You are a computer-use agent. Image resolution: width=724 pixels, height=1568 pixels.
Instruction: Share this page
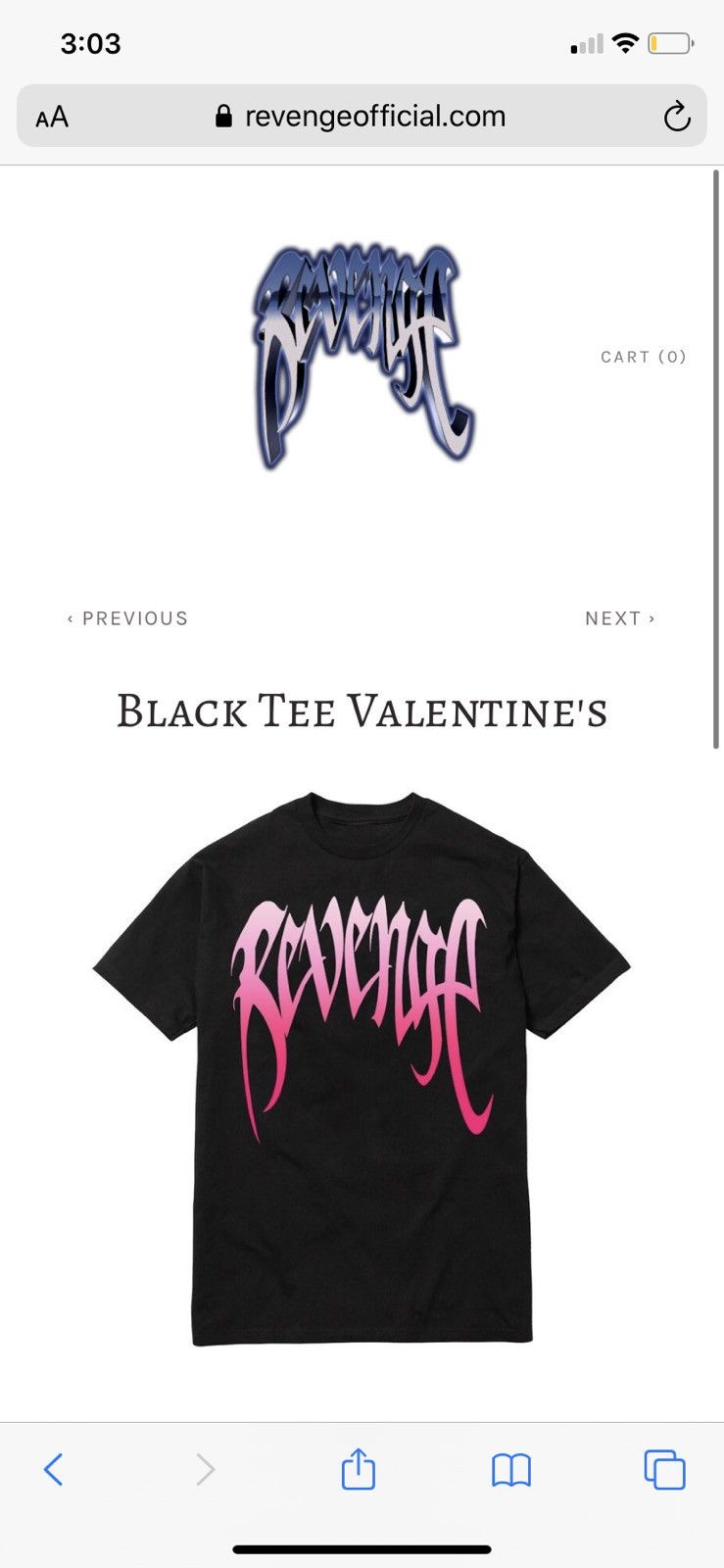click(x=358, y=1469)
